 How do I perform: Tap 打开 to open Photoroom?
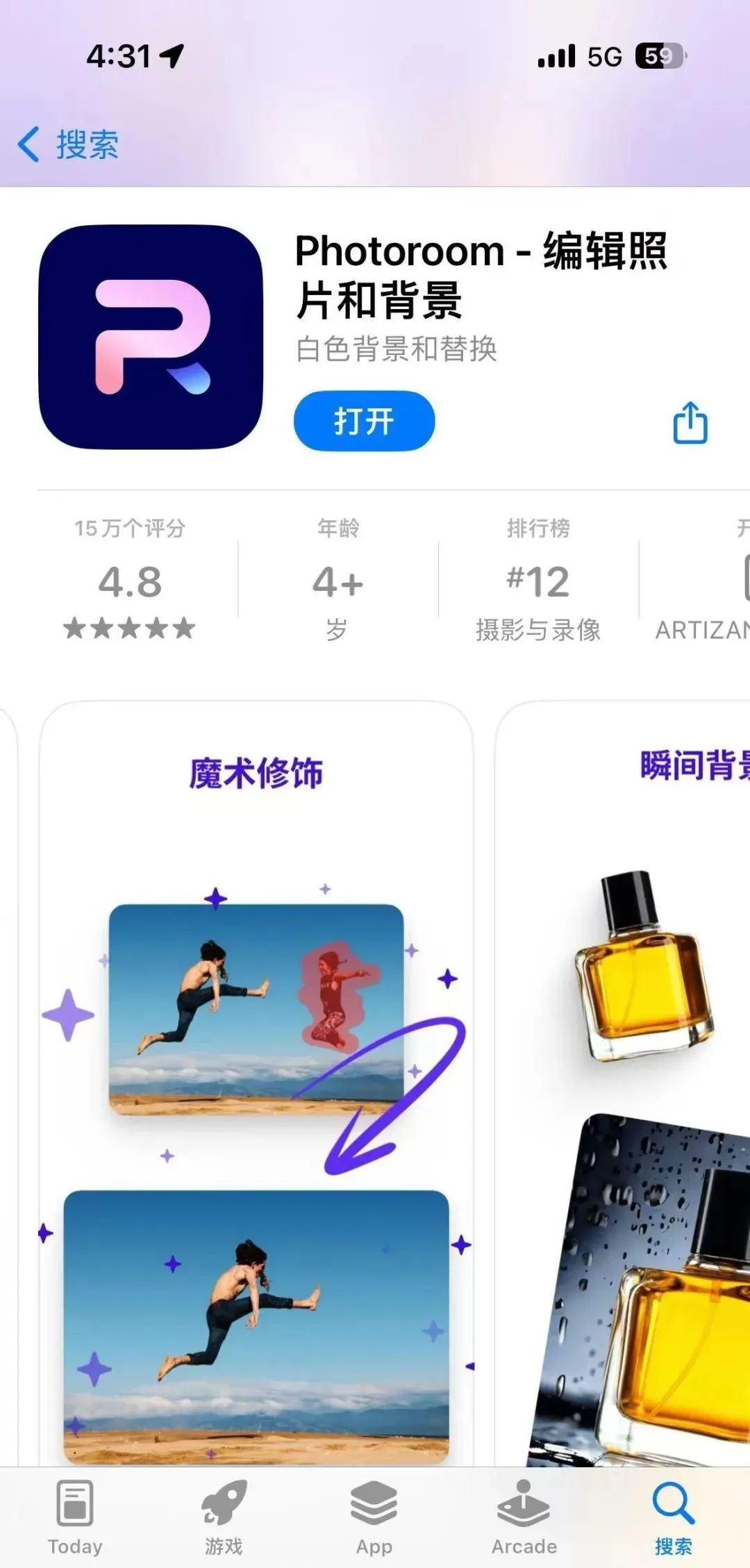364,421
